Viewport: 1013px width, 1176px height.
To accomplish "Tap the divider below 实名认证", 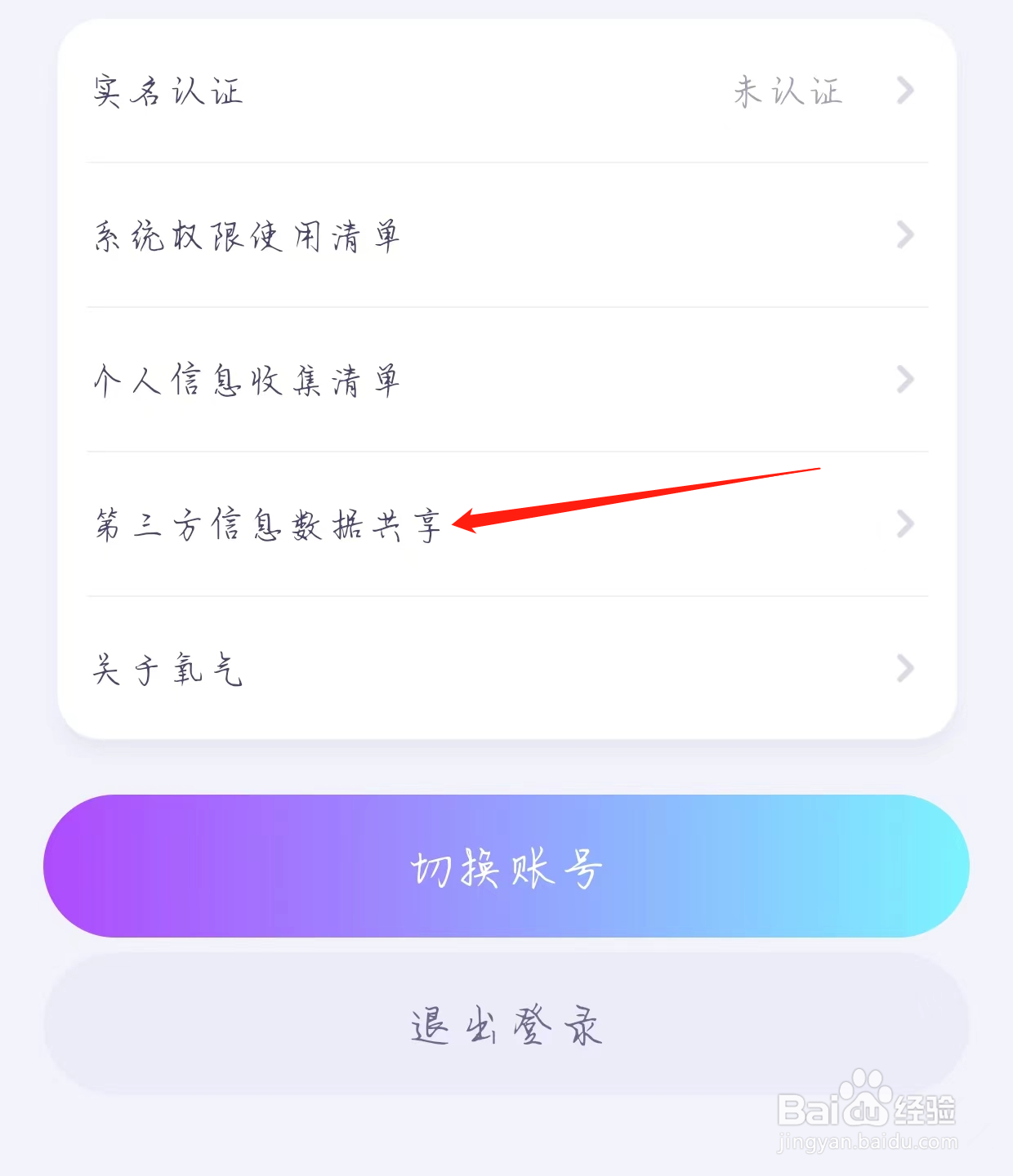I will pyautogui.click(x=506, y=162).
